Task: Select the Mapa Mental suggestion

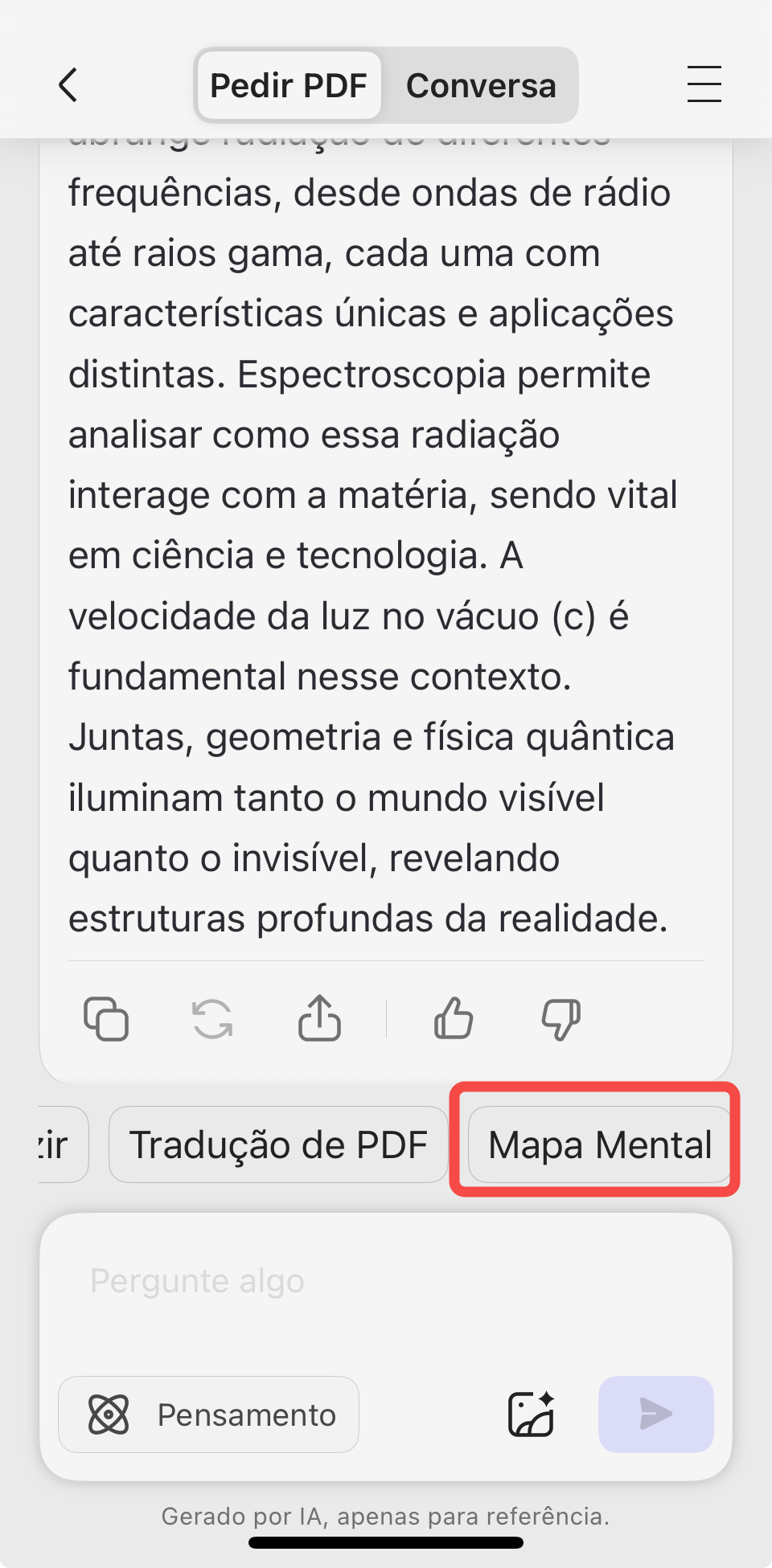Action: pos(600,1144)
